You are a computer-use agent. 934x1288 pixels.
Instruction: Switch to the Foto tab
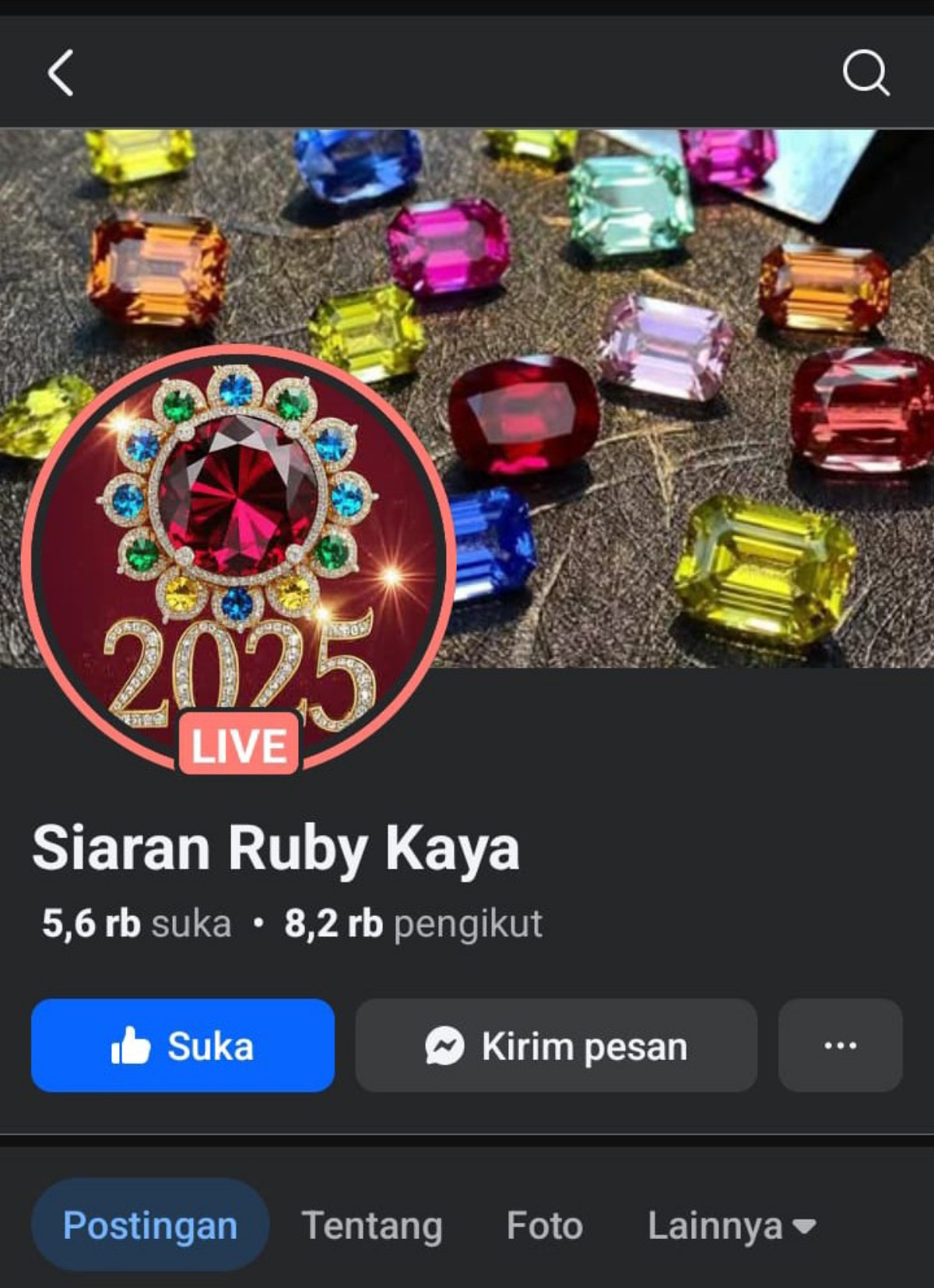pos(545,1225)
